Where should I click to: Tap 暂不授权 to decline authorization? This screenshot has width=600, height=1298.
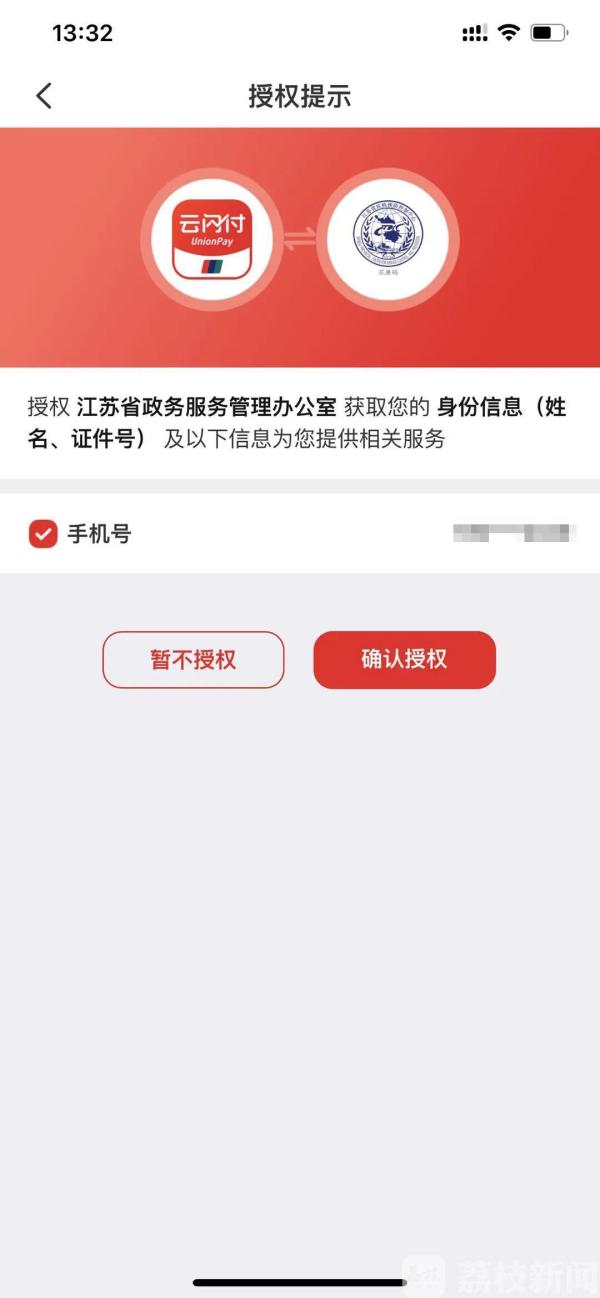tap(193, 660)
